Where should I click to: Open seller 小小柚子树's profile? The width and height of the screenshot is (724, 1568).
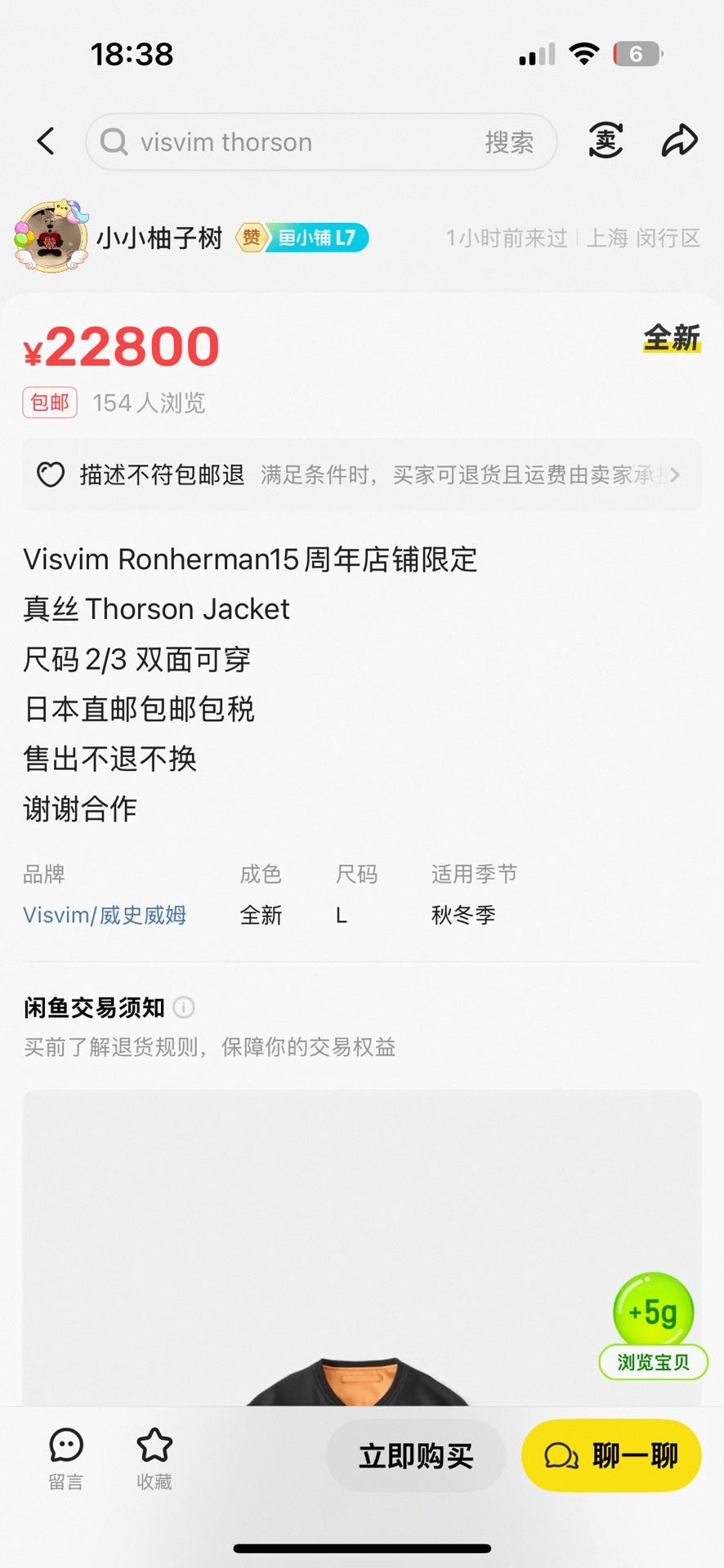[x=159, y=238]
